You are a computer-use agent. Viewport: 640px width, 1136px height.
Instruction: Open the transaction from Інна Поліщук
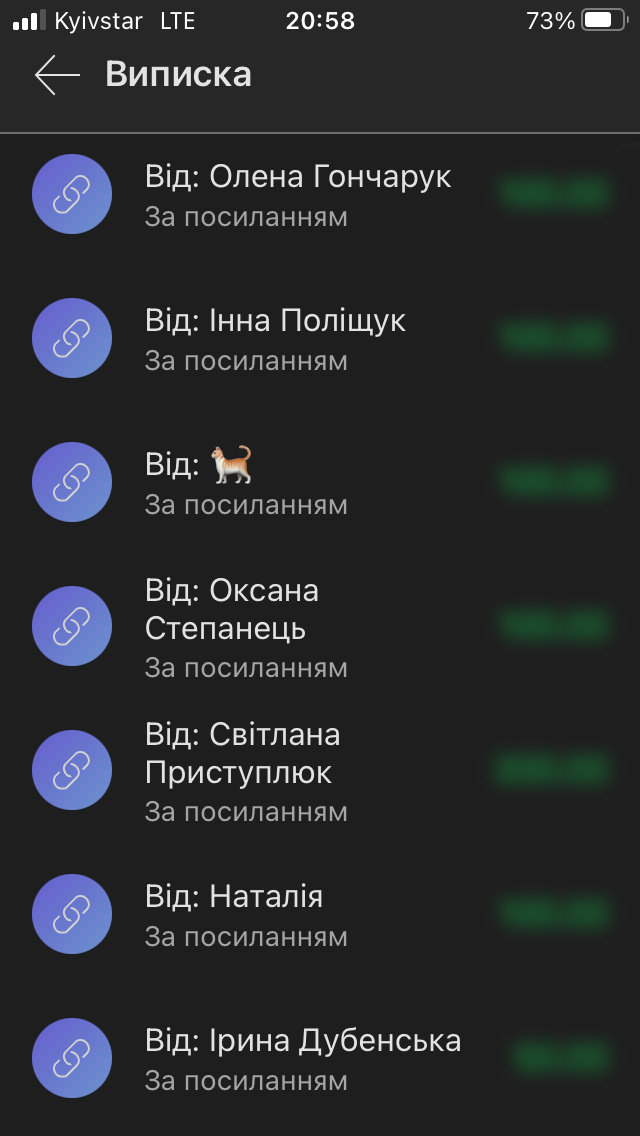320,338
